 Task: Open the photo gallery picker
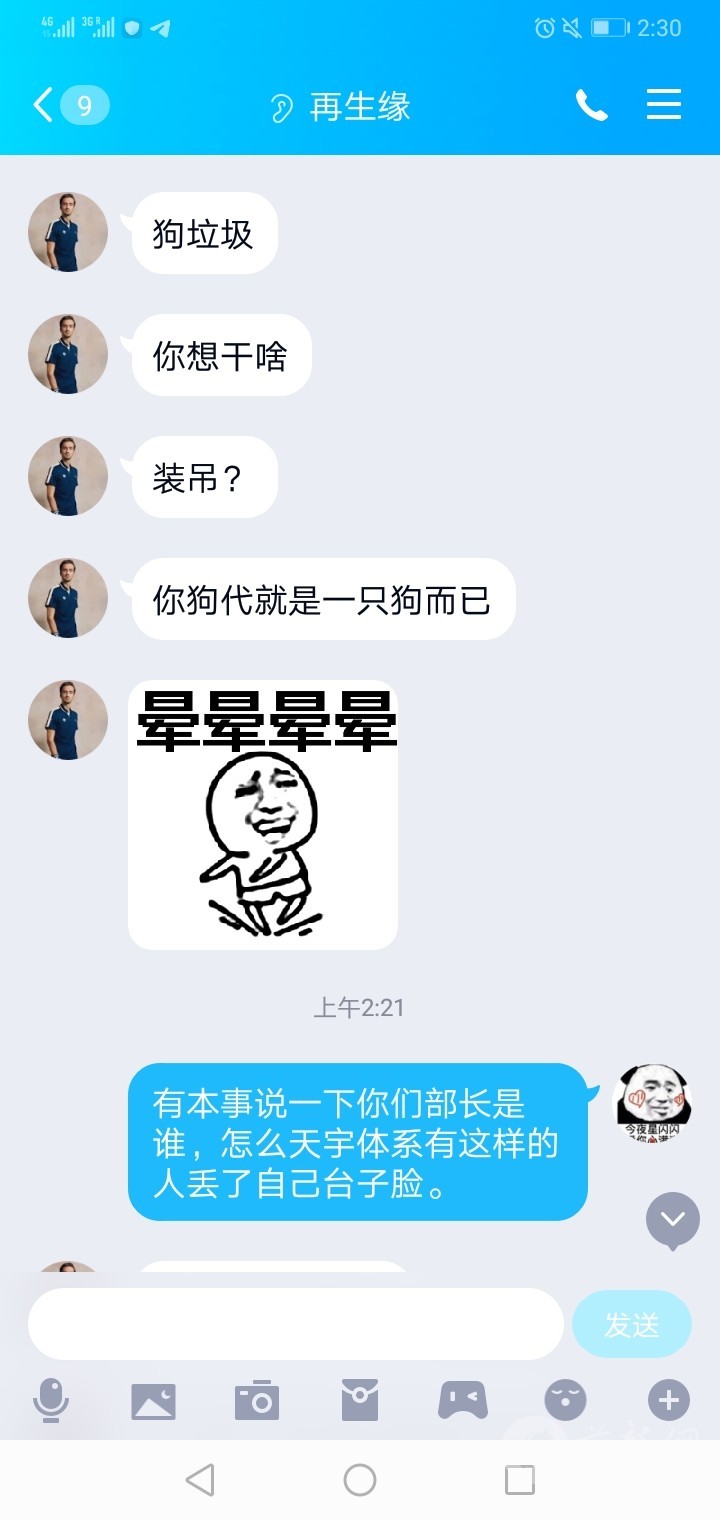click(x=153, y=1400)
